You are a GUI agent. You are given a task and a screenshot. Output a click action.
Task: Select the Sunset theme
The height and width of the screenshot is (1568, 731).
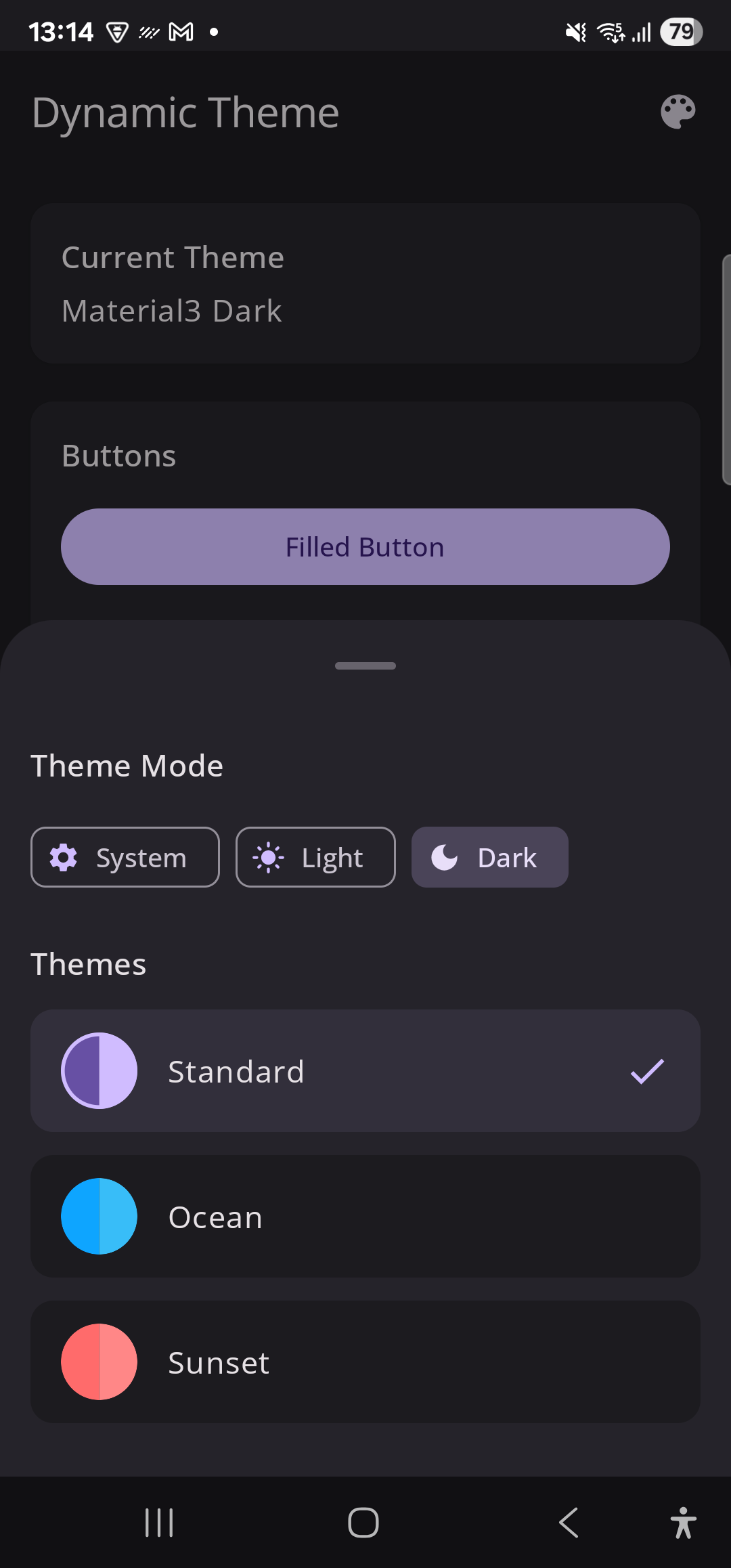tap(365, 1362)
